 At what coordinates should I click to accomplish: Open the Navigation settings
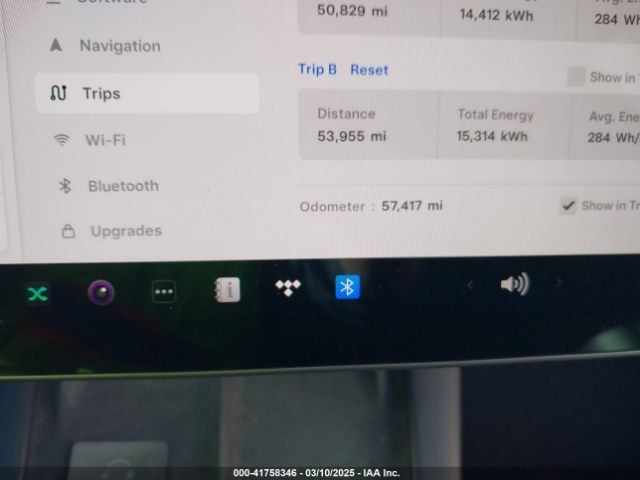pos(118,46)
